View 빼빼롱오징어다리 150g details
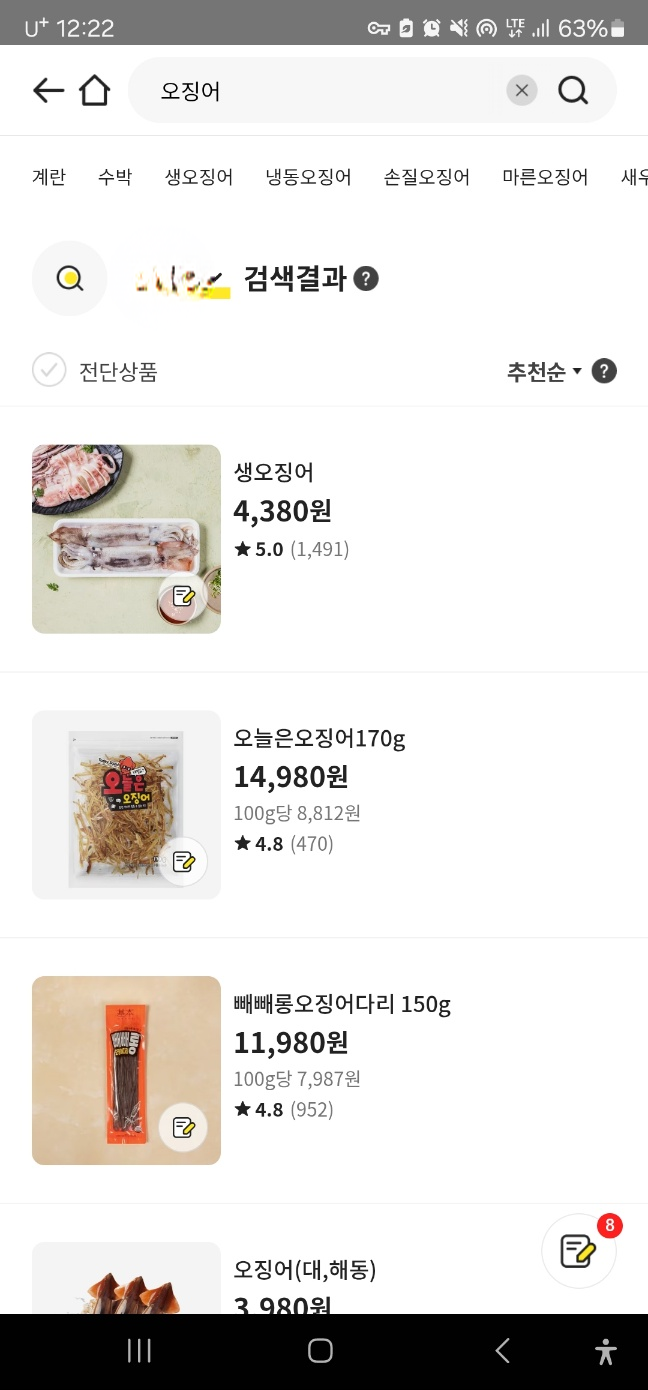Image resolution: width=648 pixels, height=1390 pixels. (342, 1004)
